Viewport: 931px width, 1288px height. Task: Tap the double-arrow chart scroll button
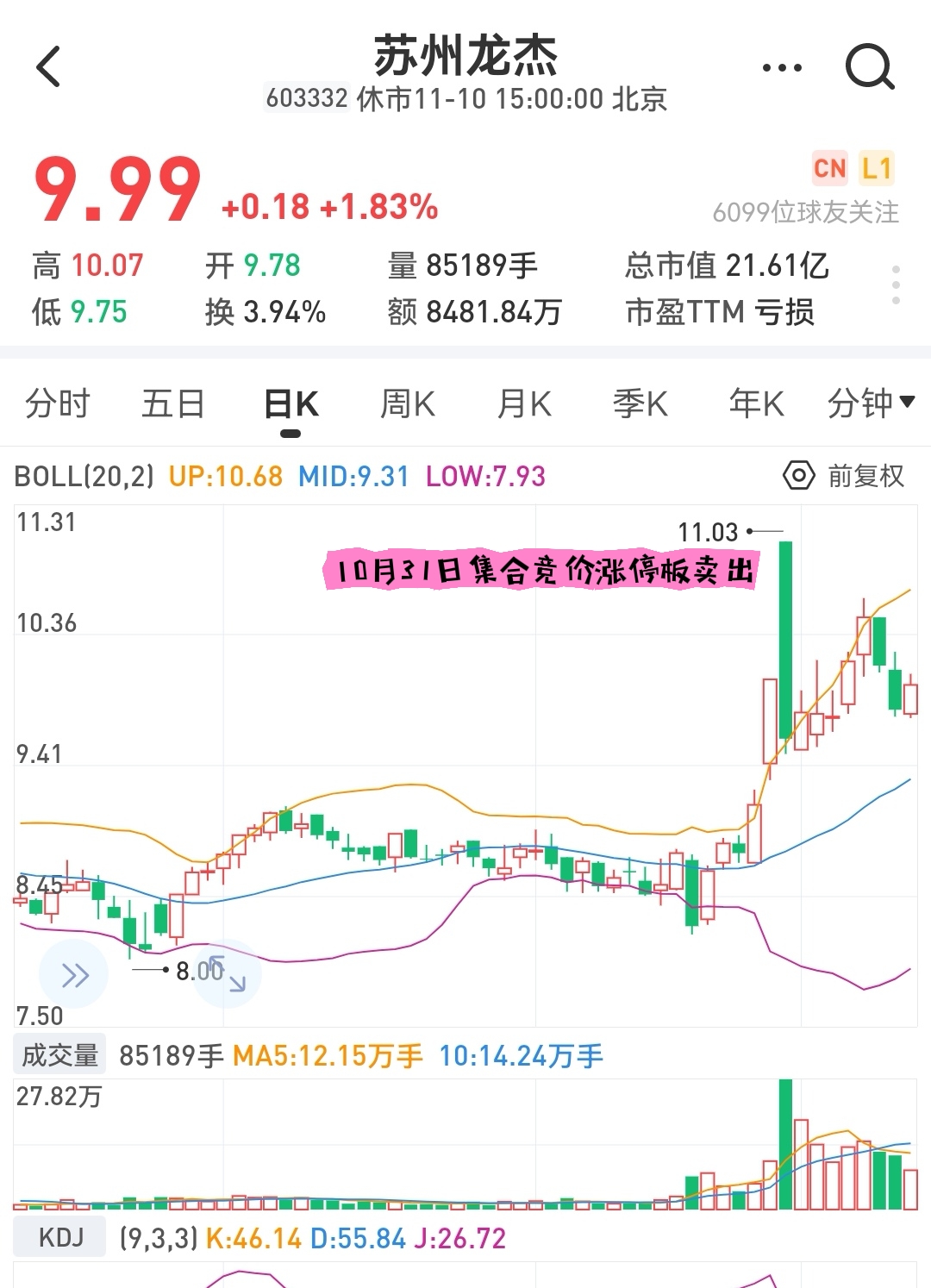click(74, 975)
